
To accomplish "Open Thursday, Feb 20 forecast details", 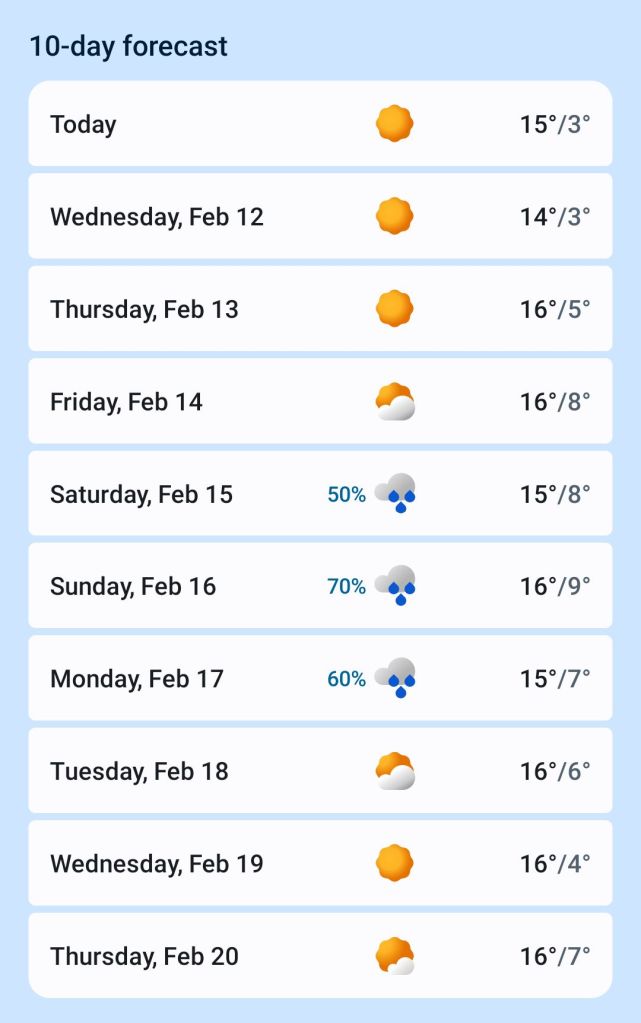I will click(320, 956).
